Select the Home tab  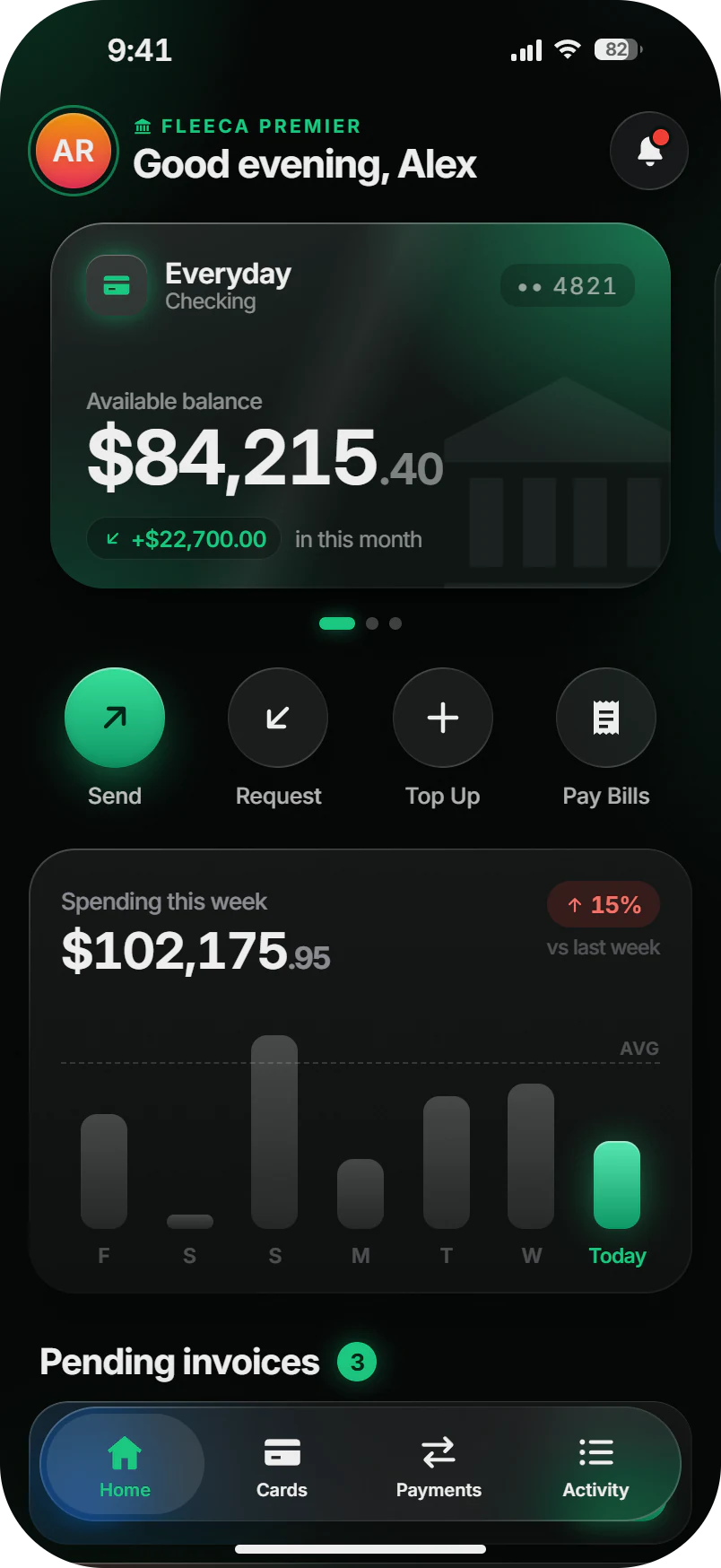(125, 1464)
